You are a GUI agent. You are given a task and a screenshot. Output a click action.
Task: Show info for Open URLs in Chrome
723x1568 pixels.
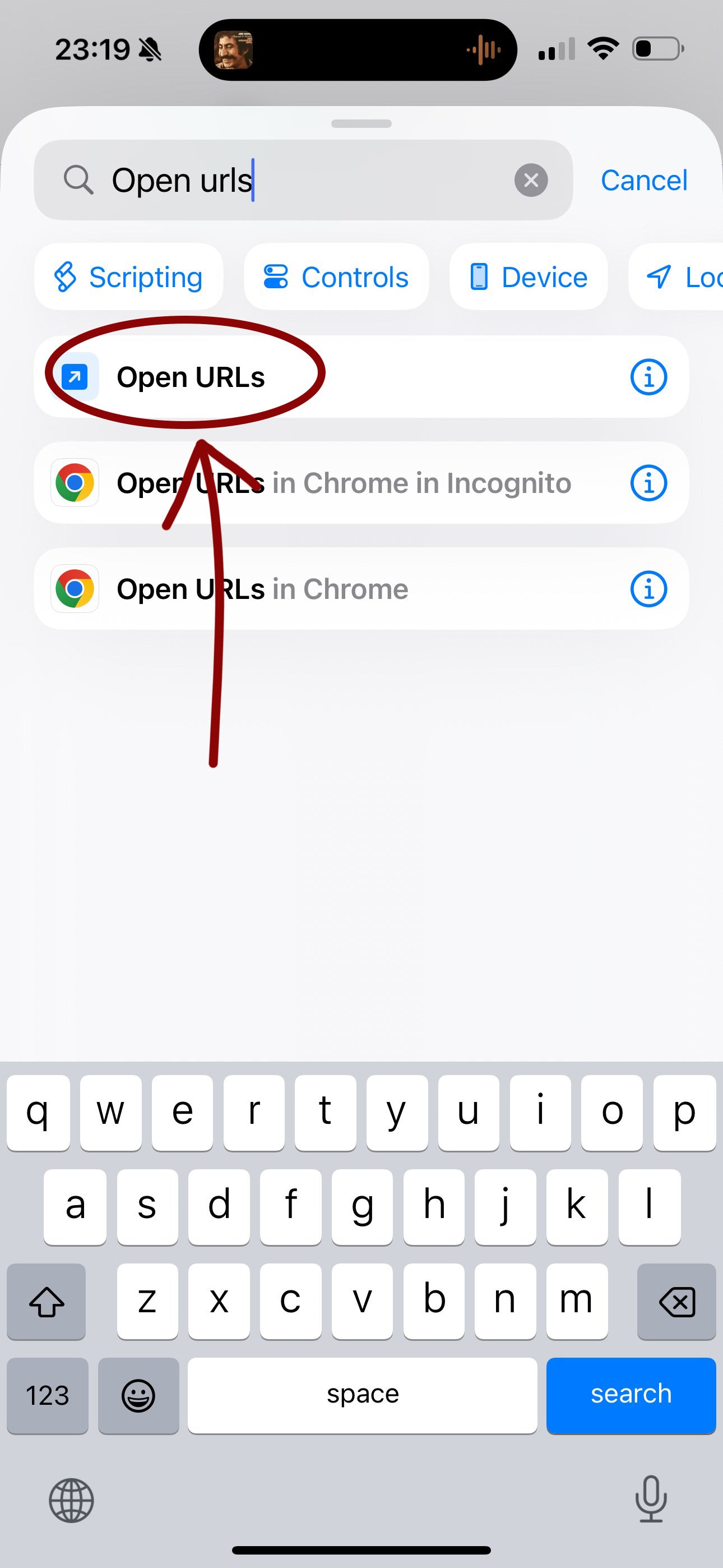[x=648, y=589]
